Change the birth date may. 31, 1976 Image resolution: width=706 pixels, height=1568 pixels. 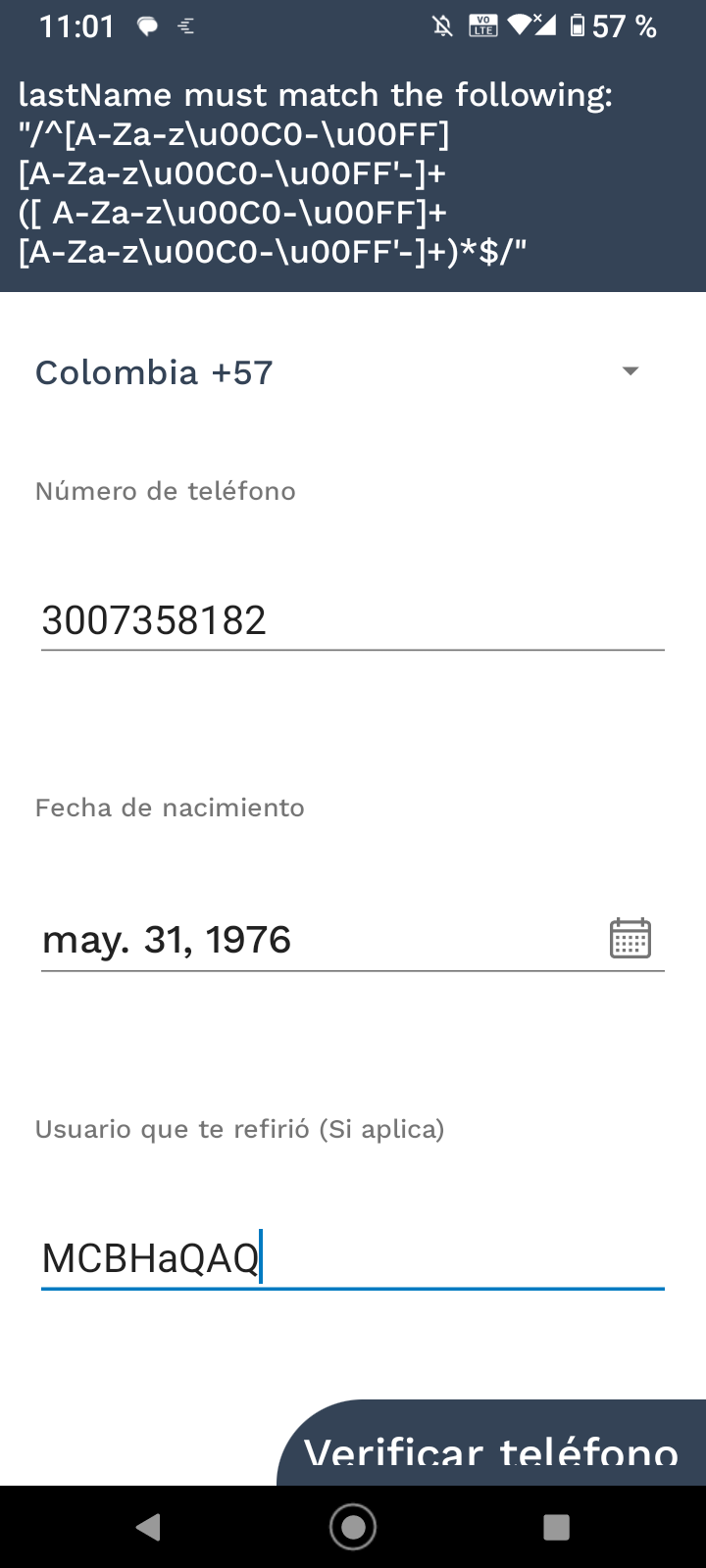coord(314,940)
